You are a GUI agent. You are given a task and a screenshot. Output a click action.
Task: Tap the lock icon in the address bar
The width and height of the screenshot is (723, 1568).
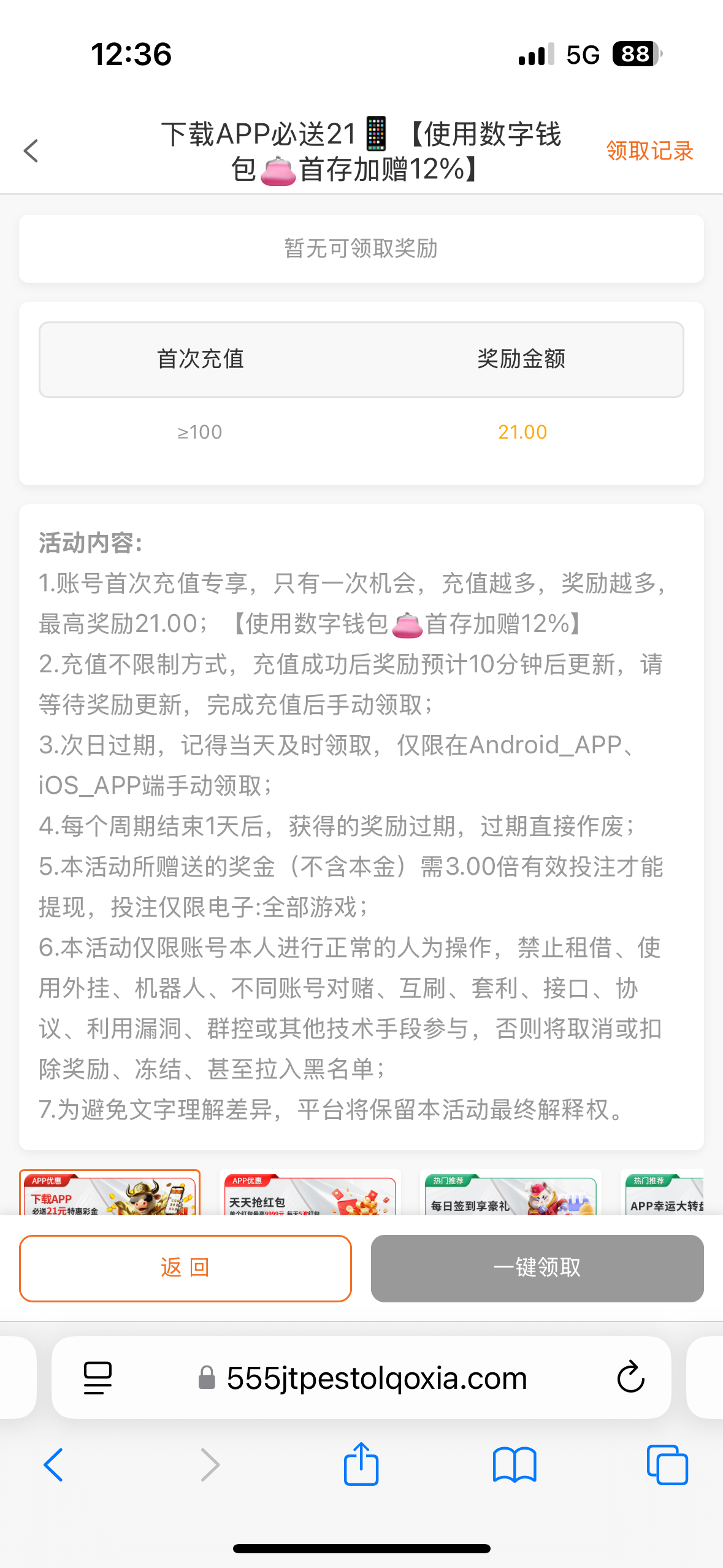click(206, 1377)
